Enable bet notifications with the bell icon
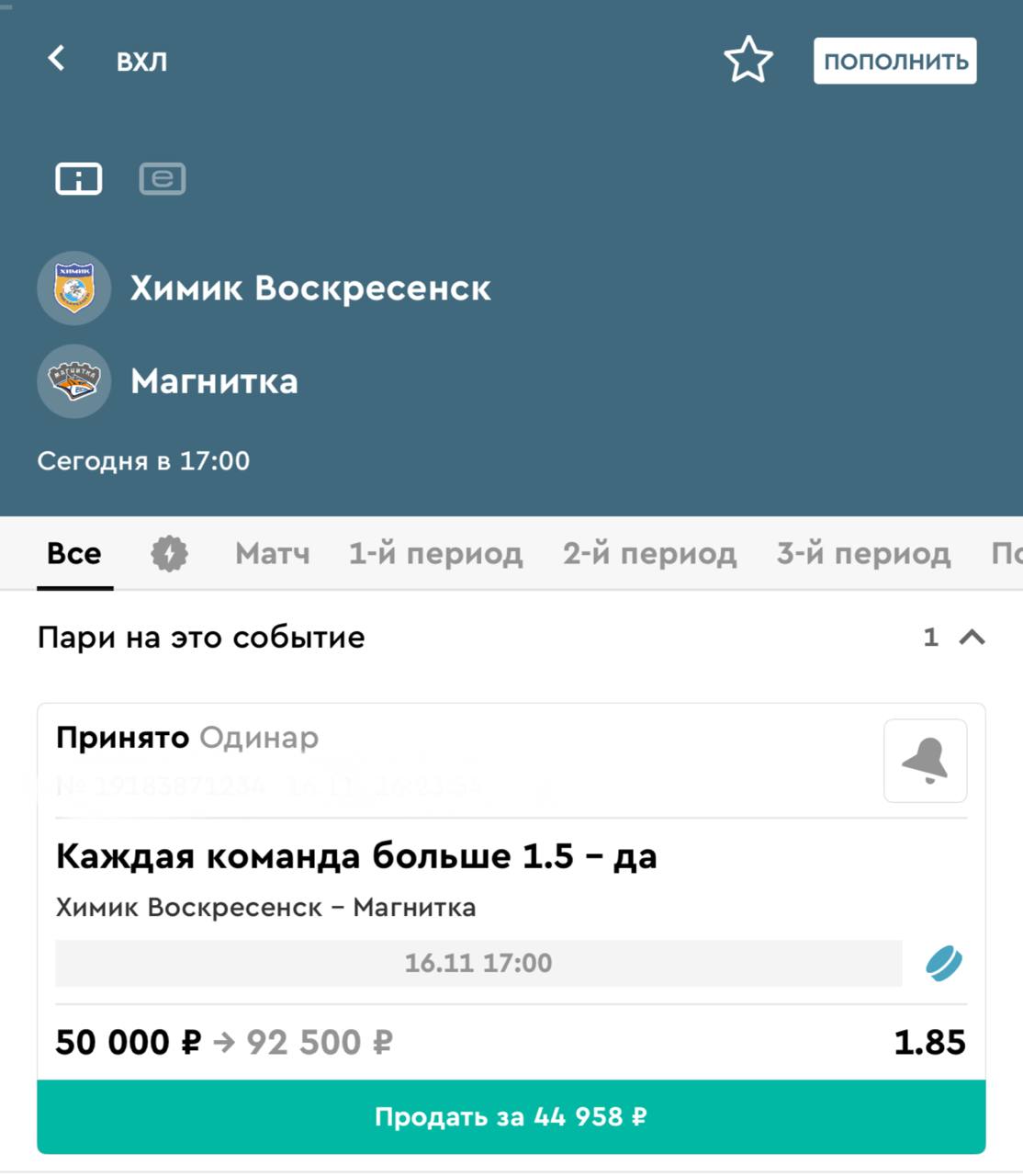This screenshot has height=1176, width=1023. [x=925, y=761]
